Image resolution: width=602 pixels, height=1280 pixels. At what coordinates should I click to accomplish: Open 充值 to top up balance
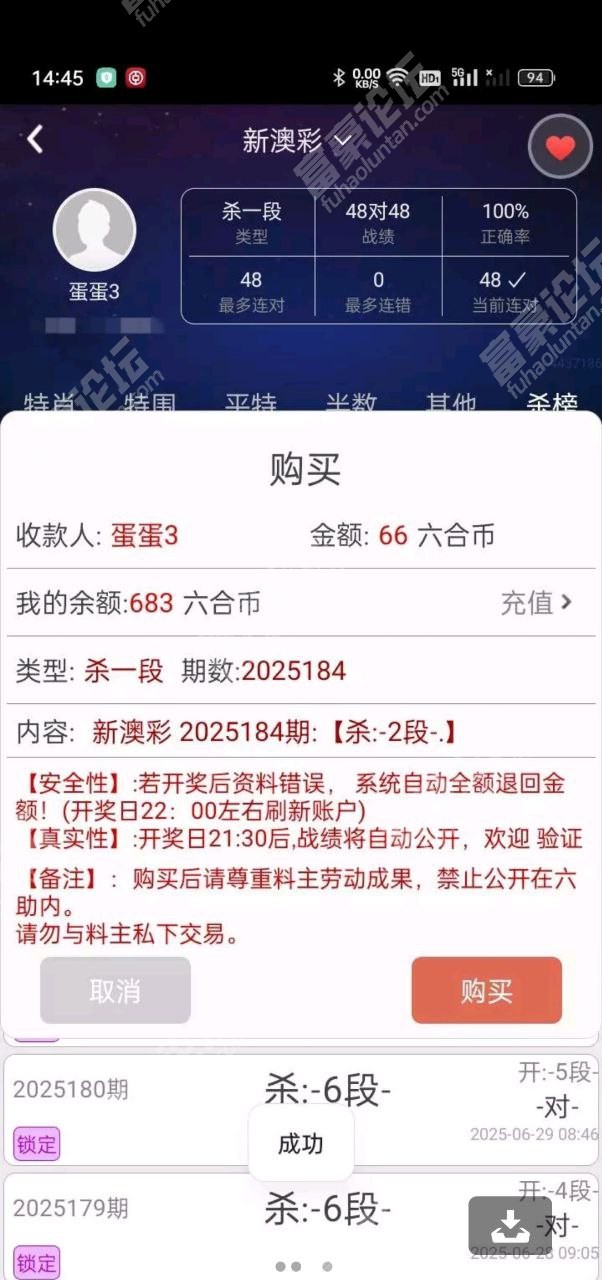pyautogui.click(x=537, y=602)
